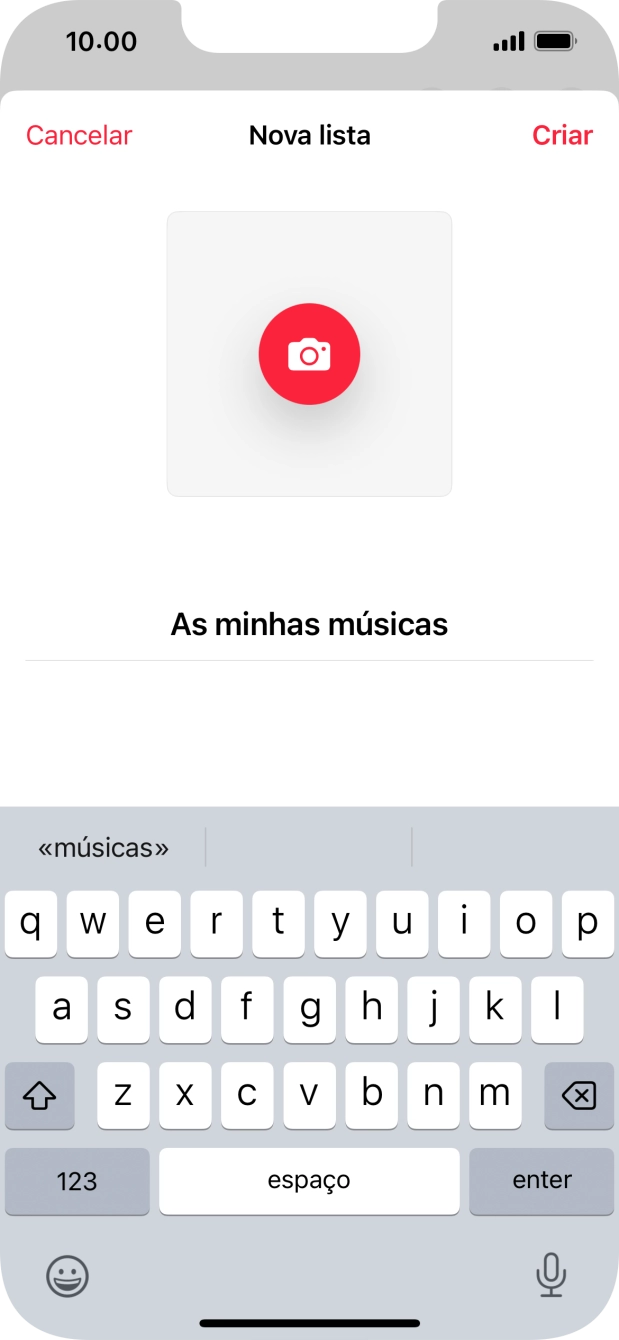Image resolution: width=619 pixels, height=1340 pixels.
Task: Tap Cancelar to discard the new playlist
Action: 79,136
